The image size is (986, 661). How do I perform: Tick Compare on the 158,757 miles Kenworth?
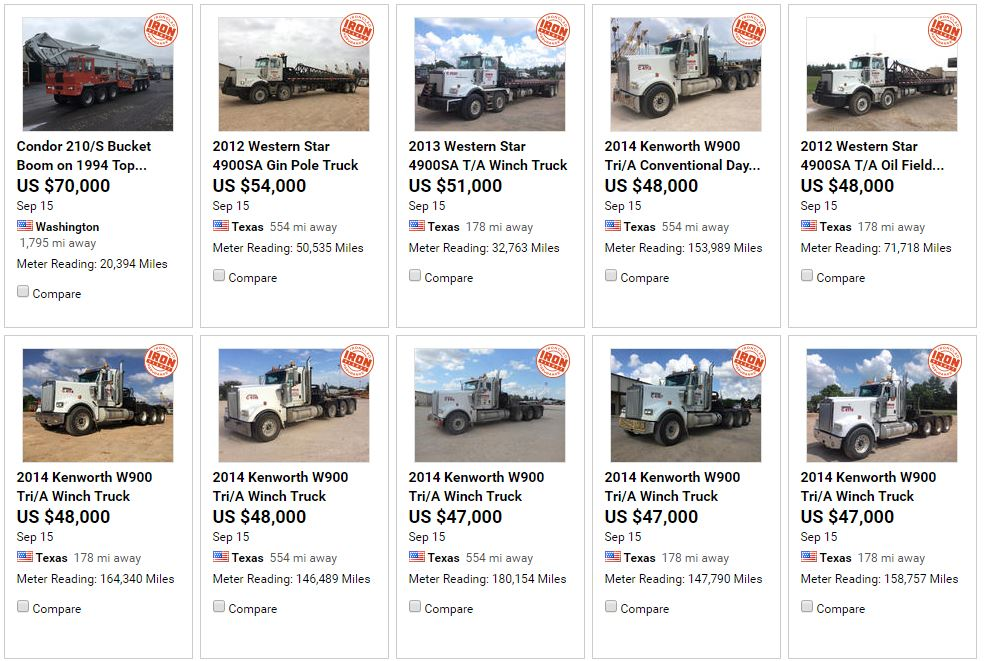[x=807, y=607]
